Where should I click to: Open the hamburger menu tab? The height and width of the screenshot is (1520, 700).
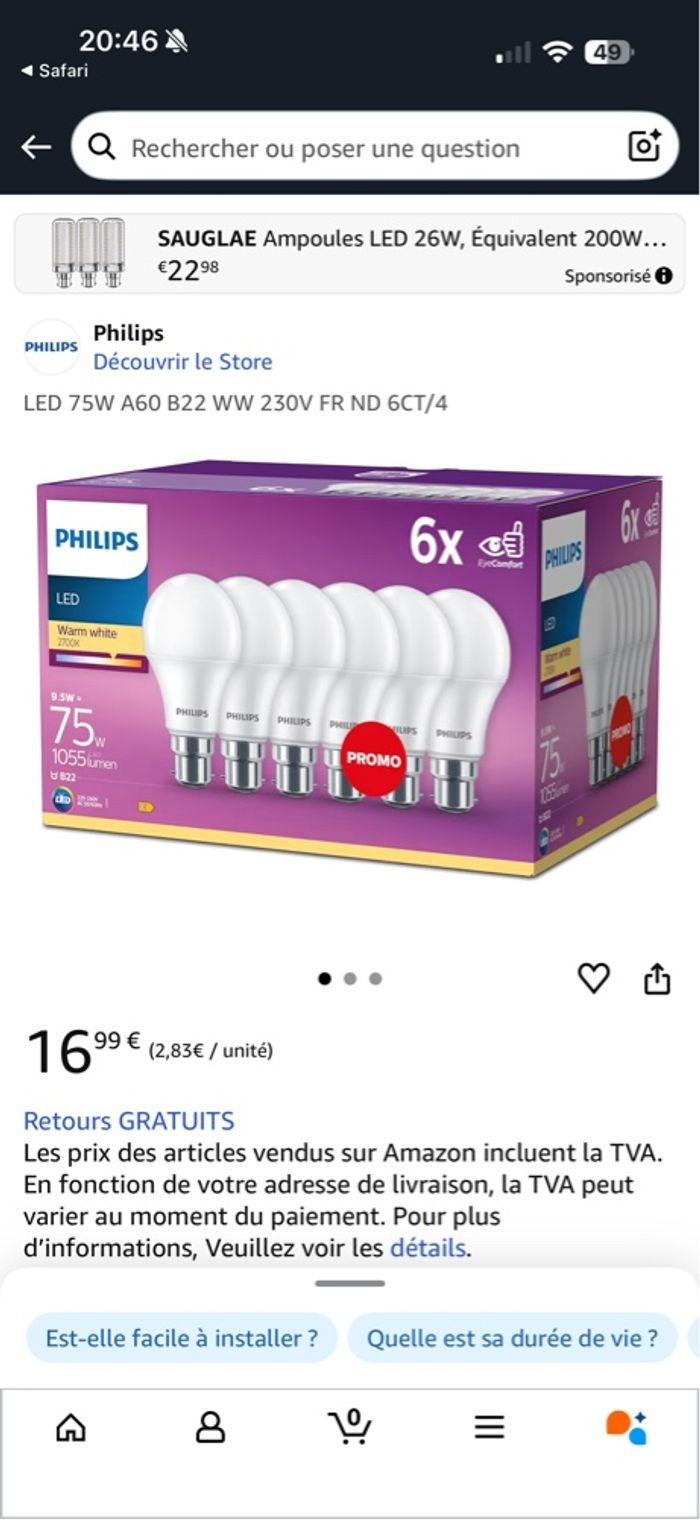(489, 1427)
